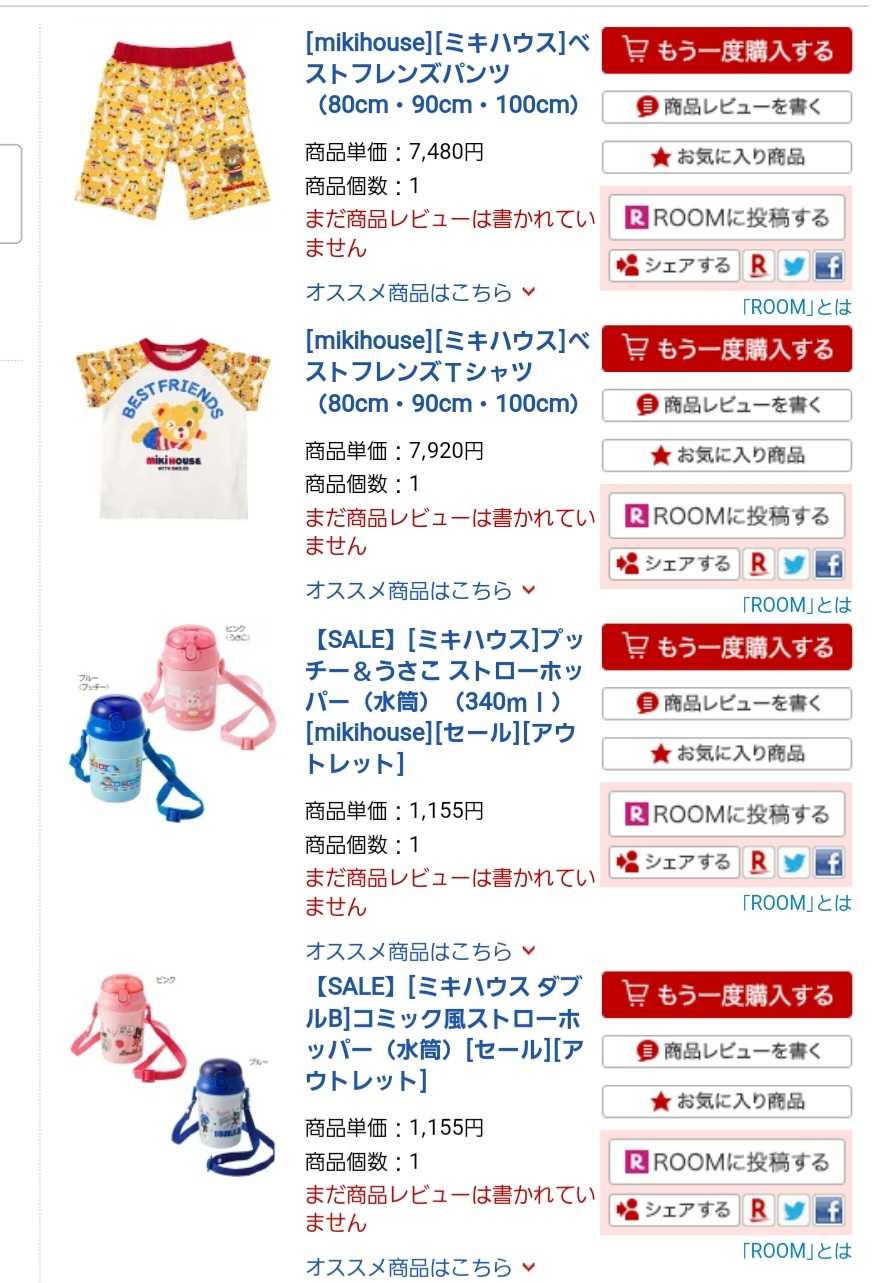Expand recommended items under ベストフレンズパンツ
The image size is (882, 1283).
pos(420,293)
